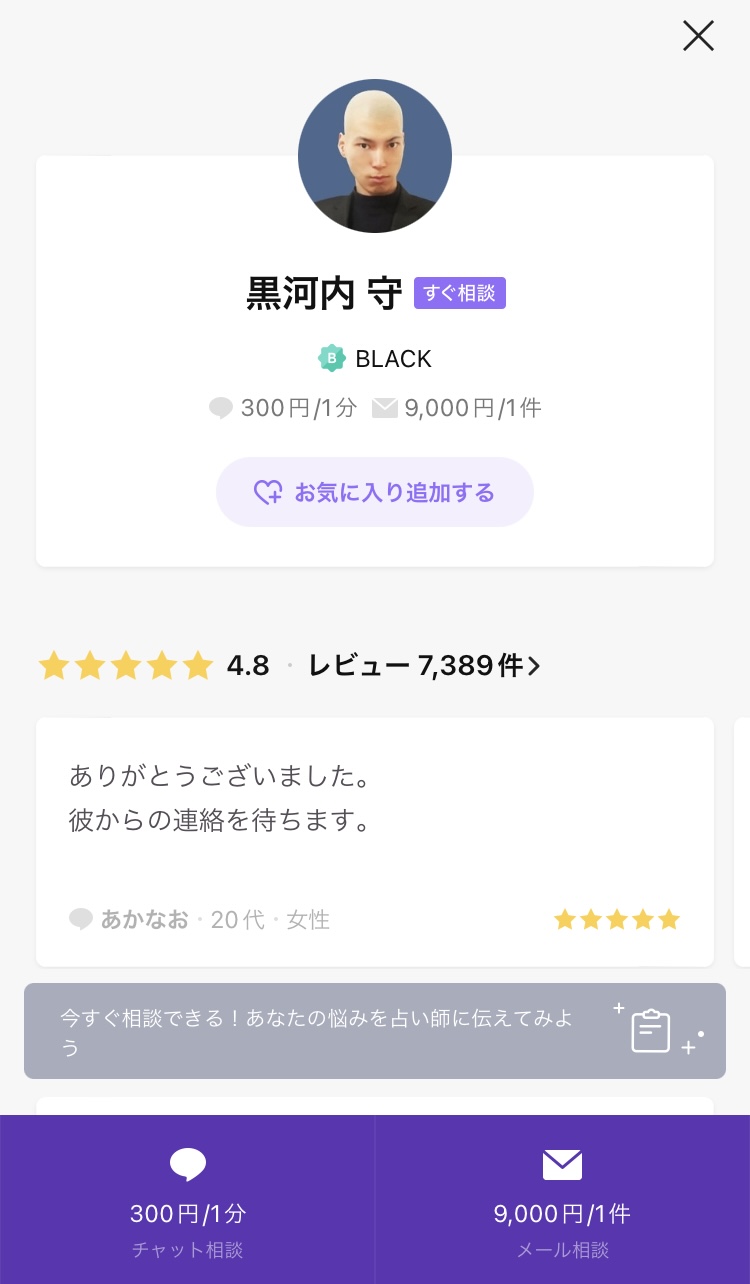This screenshot has height=1284, width=750.
Task: Tap the clipboard icon on the gray consultation banner
Action: 651,1029
